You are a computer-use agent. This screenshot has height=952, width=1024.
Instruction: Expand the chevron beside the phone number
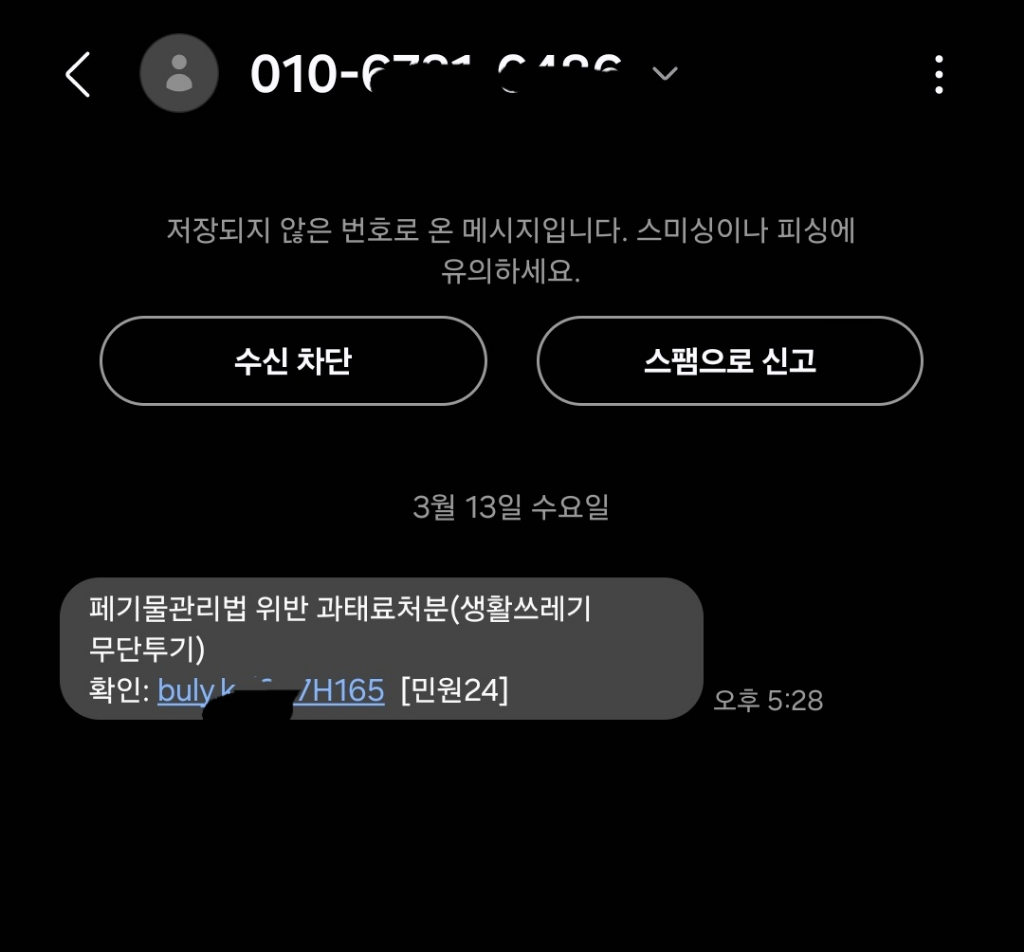pos(665,74)
